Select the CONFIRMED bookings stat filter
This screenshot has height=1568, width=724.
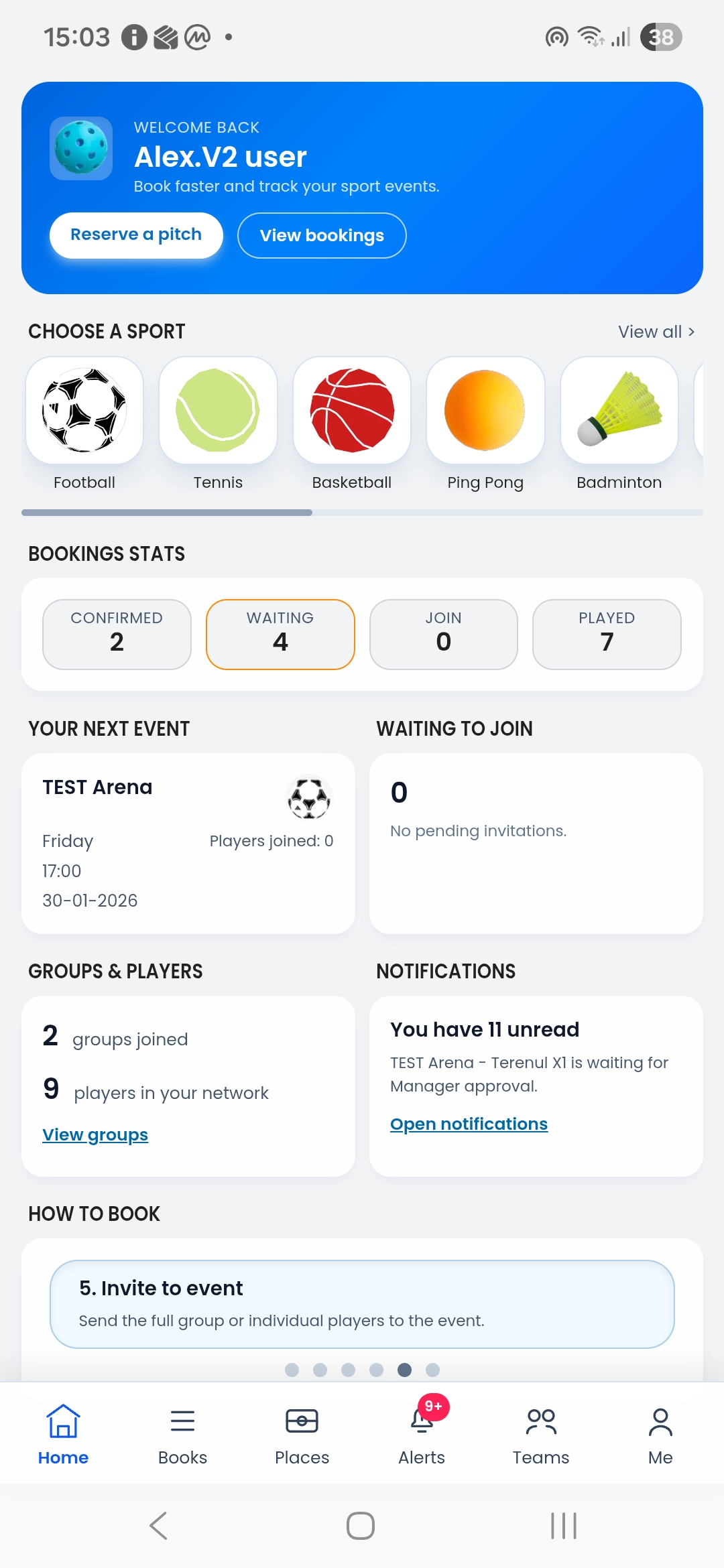click(117, 634)
